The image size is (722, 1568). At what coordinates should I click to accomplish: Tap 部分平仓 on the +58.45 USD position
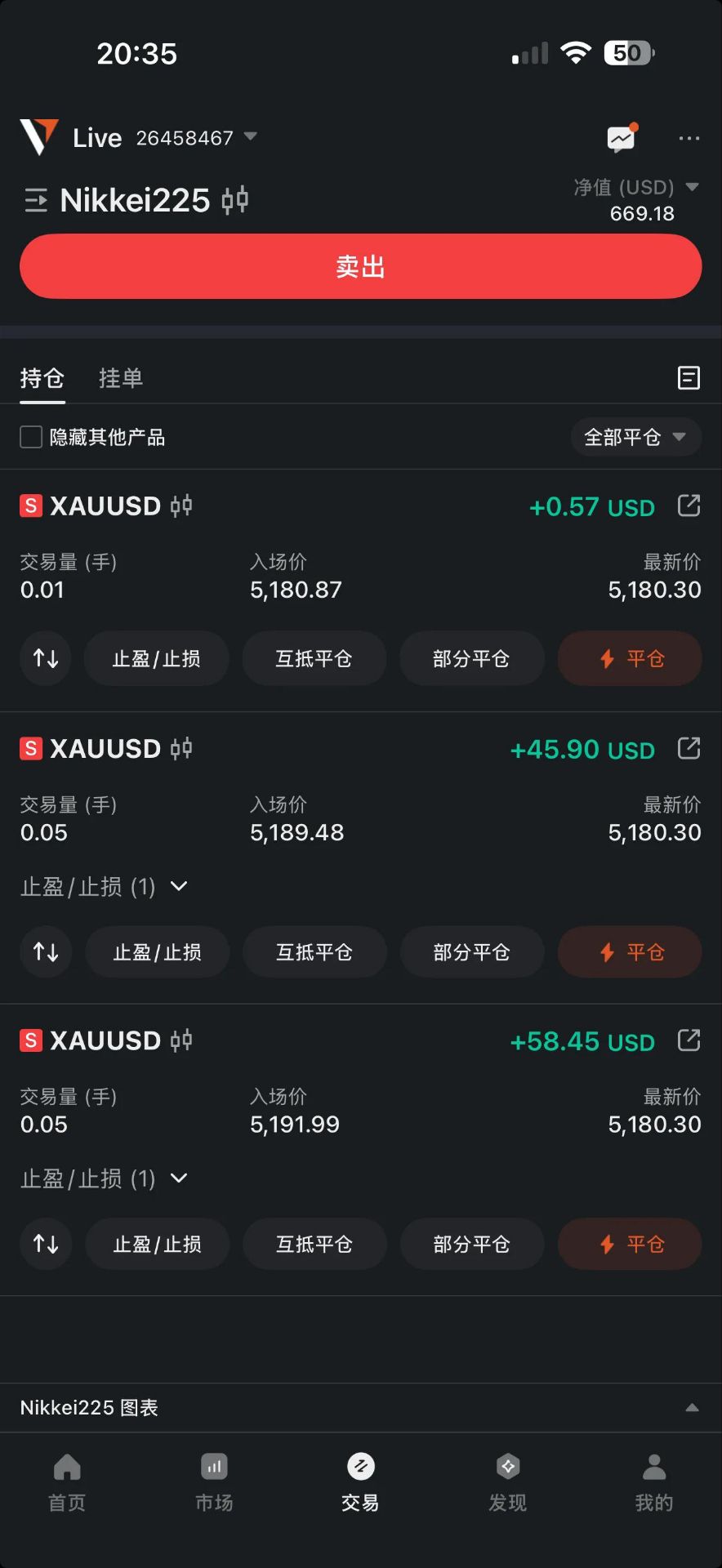pos(471,1244)
